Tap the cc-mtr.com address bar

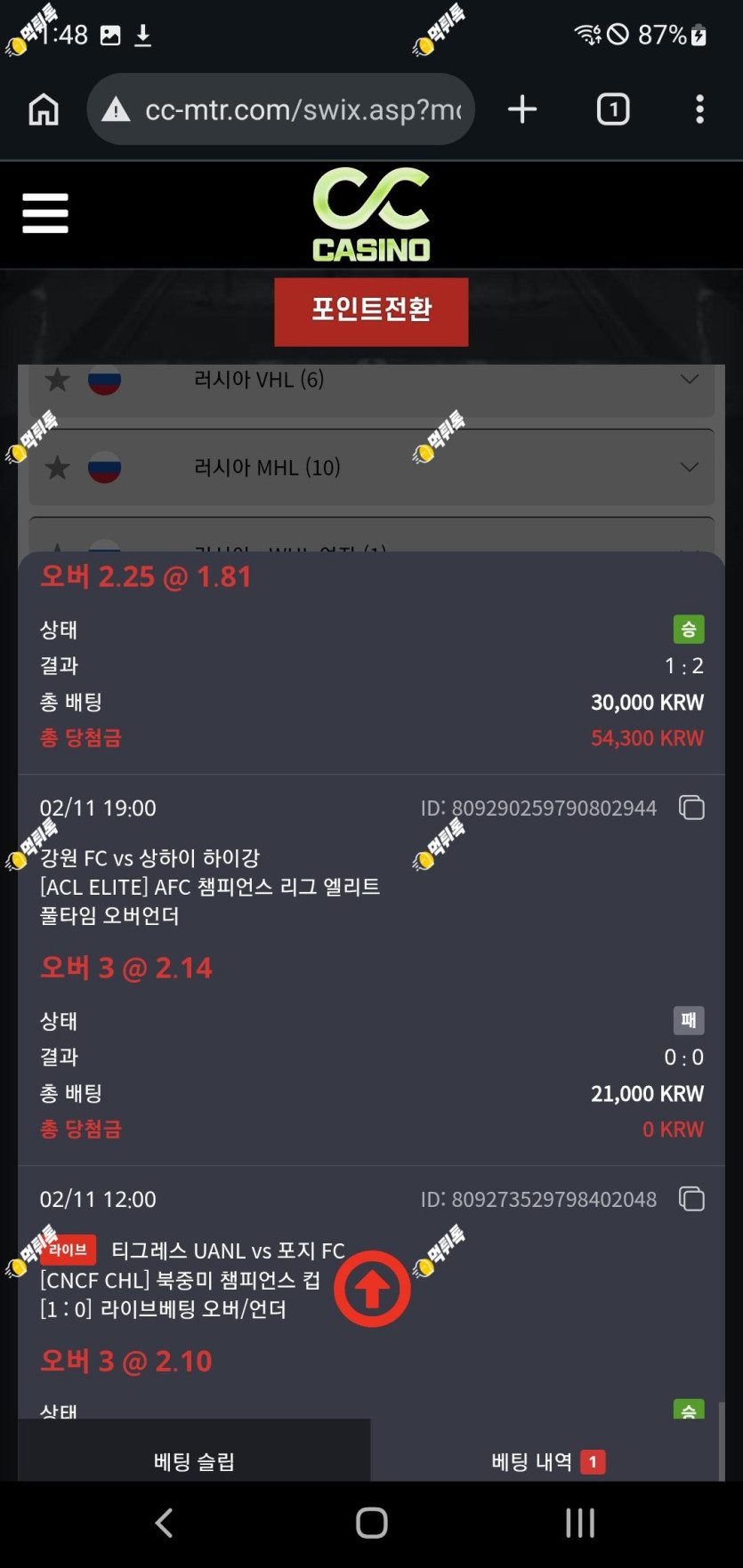pos(280,109)
